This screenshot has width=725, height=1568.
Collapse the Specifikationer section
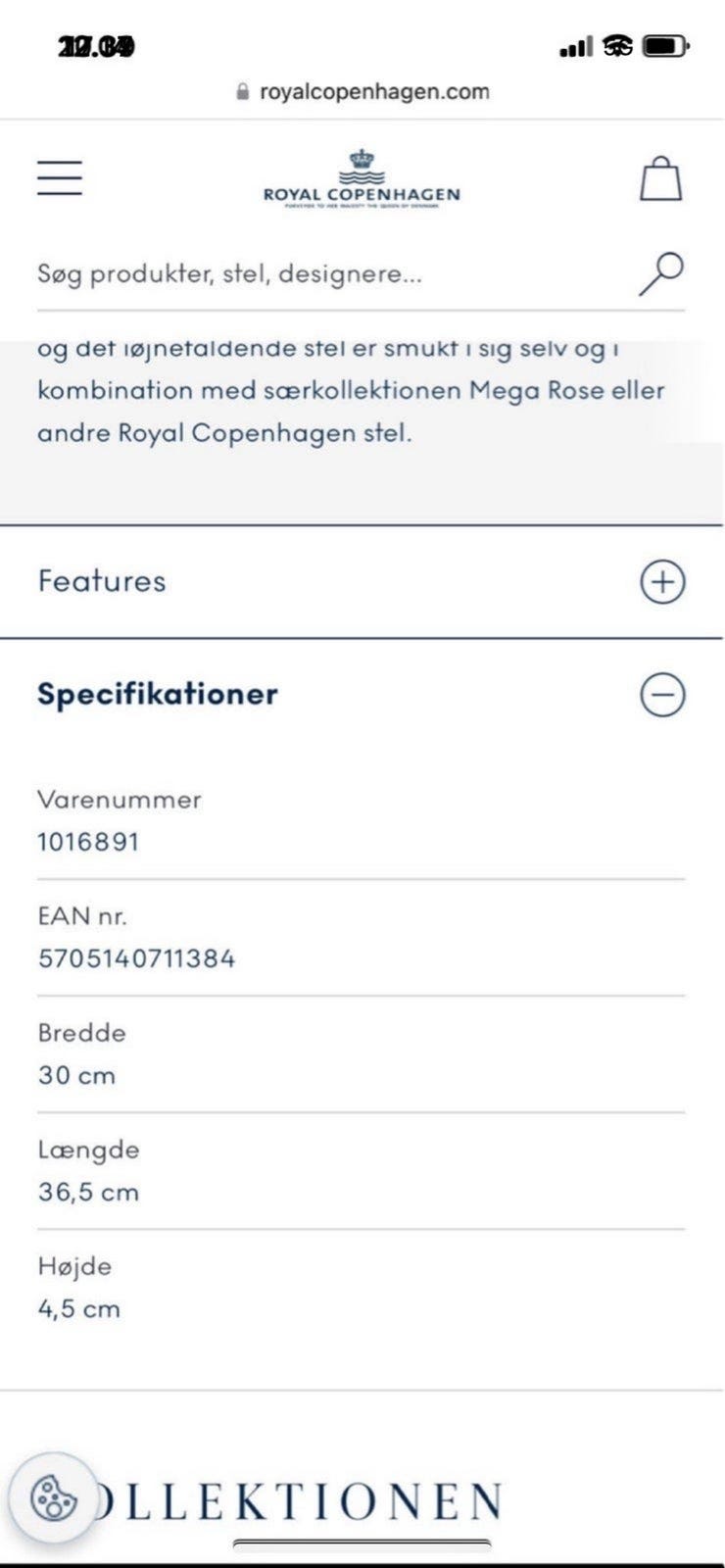tap(662, 695)
